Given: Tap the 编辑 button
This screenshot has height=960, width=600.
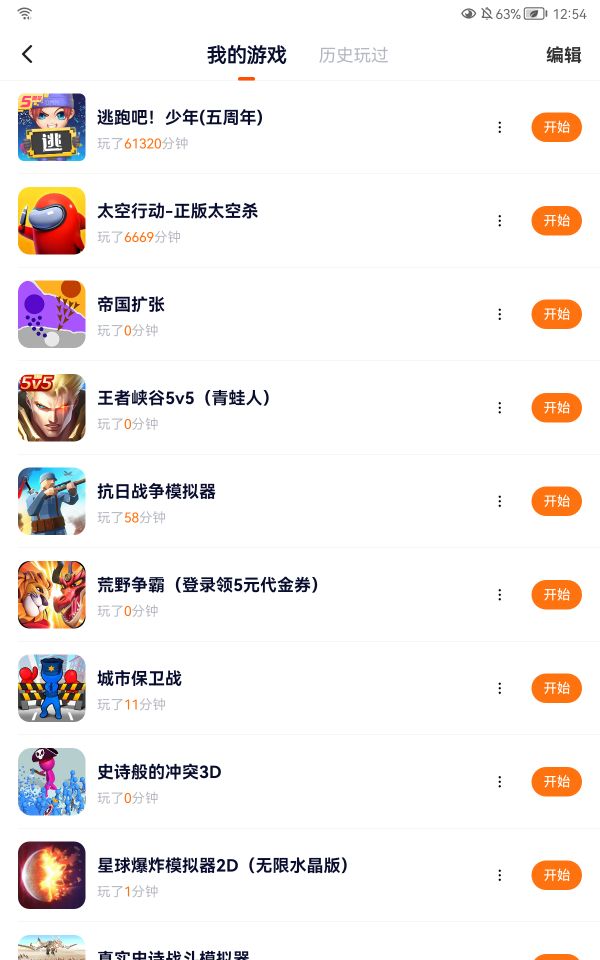Looking at the screenshot, I should point(563,55).
